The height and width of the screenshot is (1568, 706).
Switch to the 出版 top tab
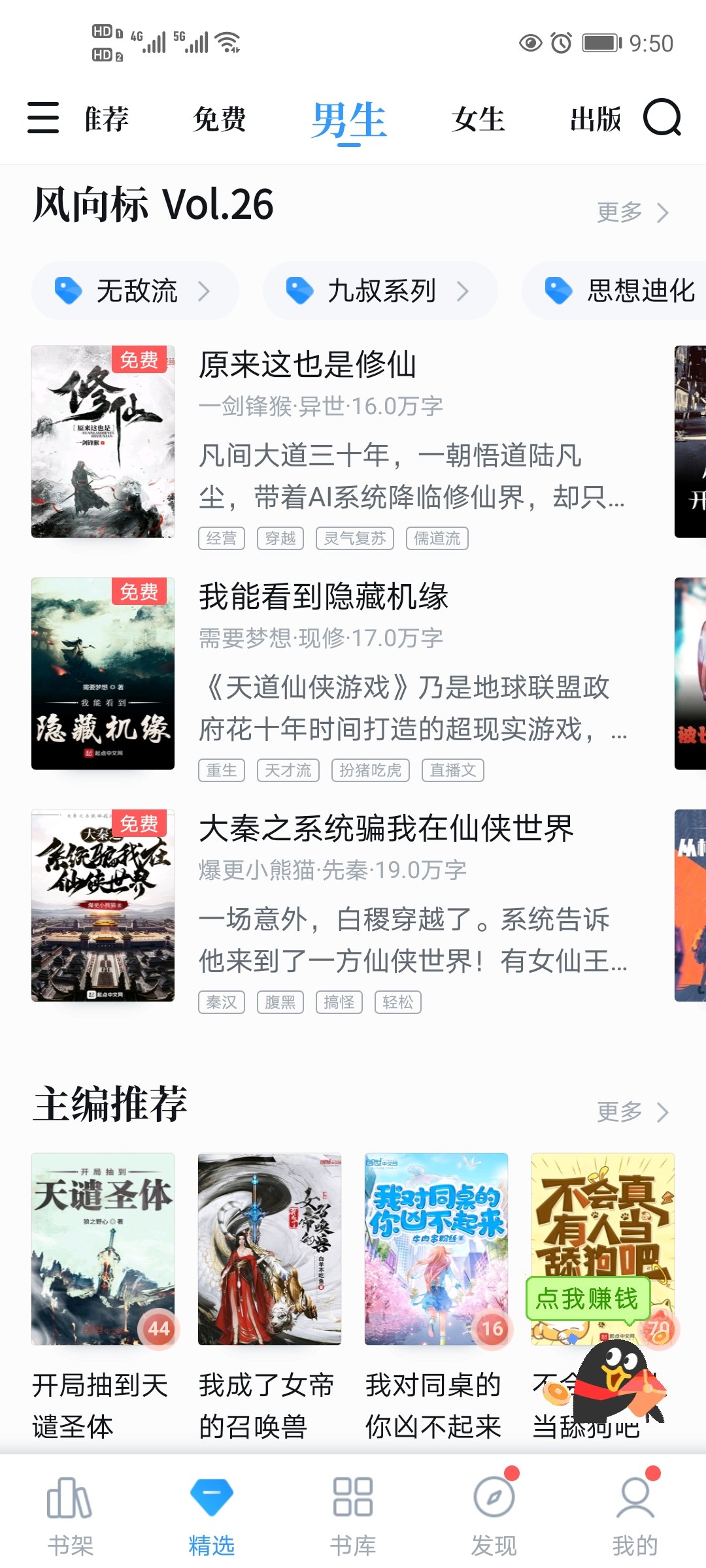(x=595, y=120)
